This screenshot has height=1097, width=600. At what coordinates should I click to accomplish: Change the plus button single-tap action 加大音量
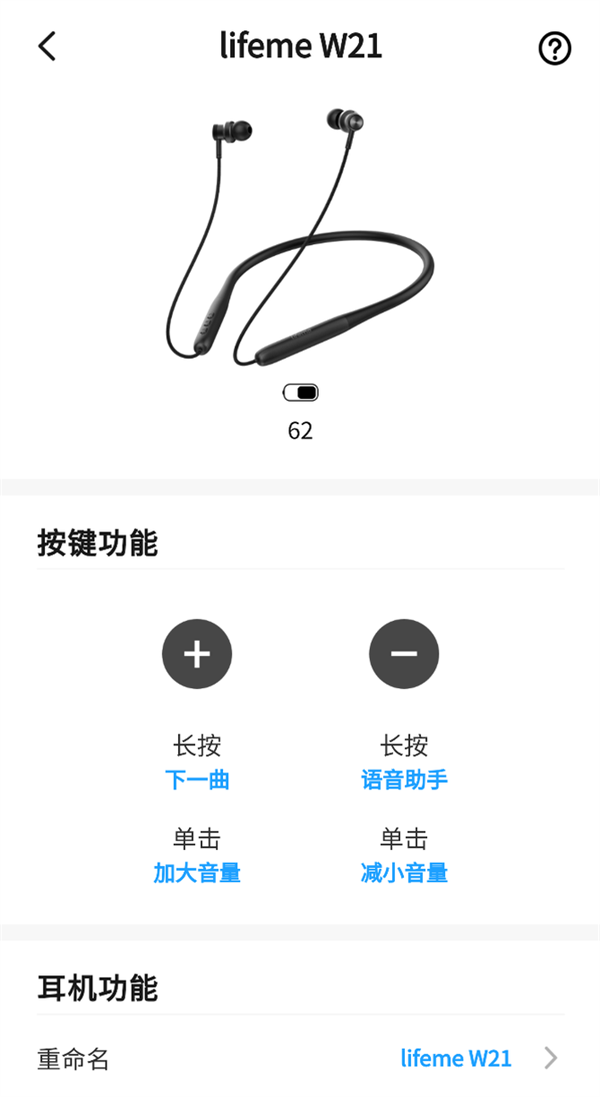pos(197,873)
